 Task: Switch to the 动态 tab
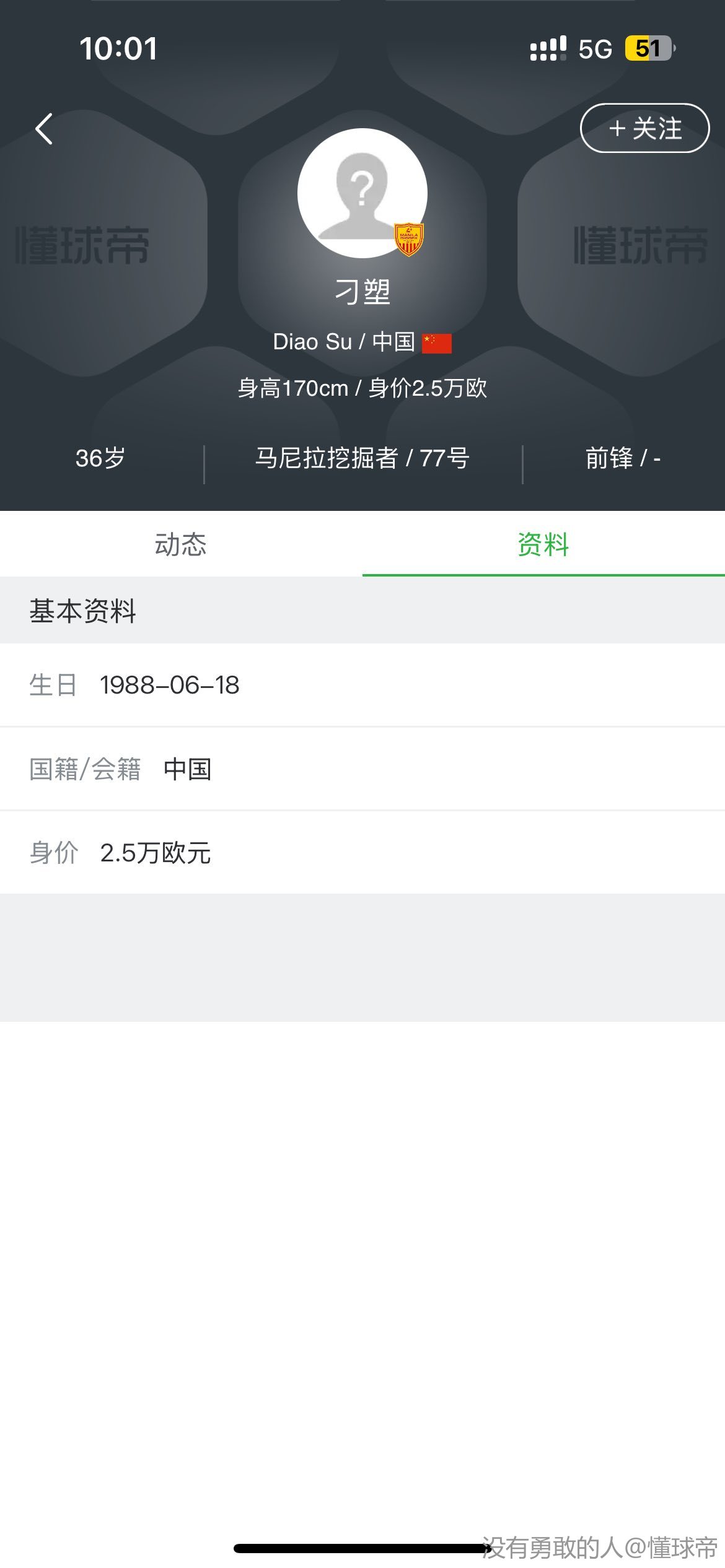(181, 544)
